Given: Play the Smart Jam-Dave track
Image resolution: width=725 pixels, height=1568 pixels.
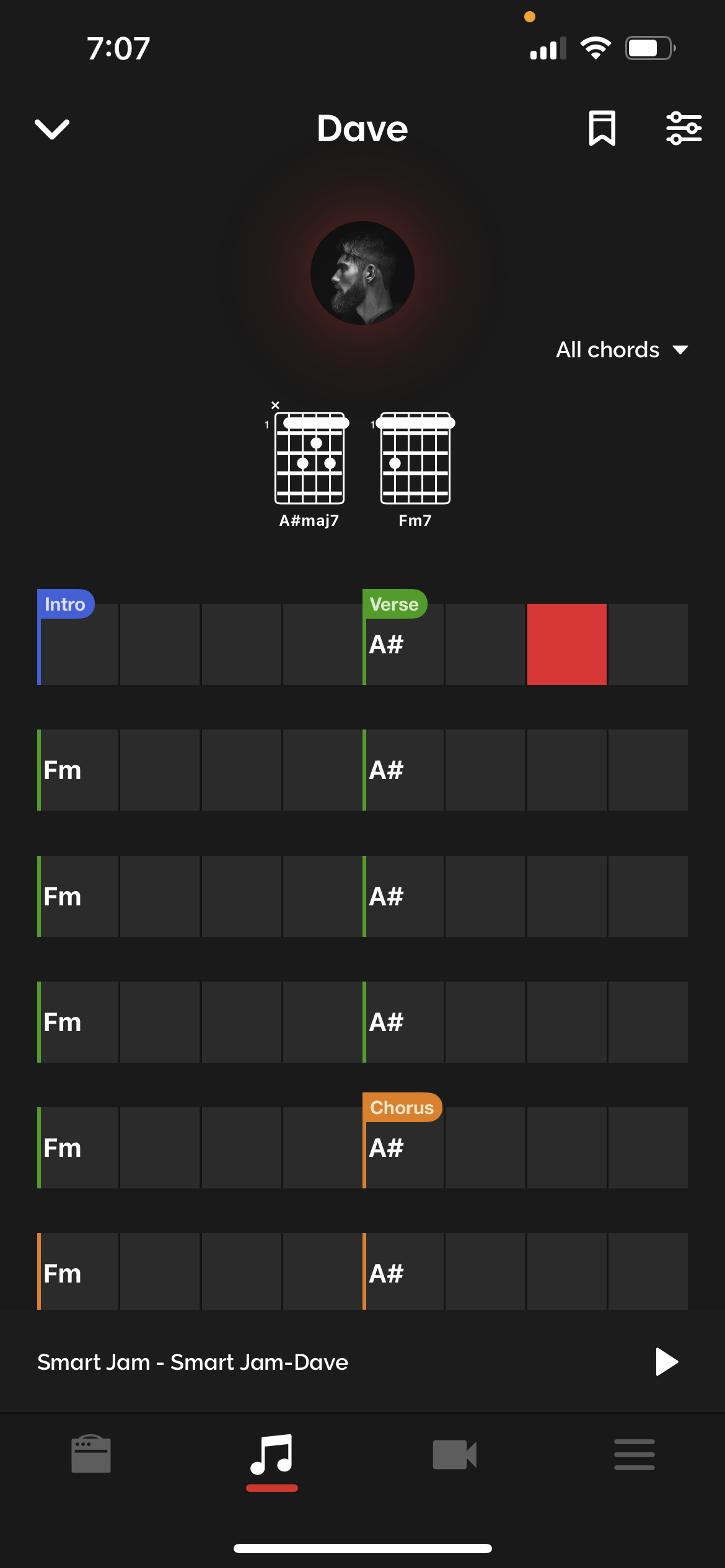Looking at the screenshot, I should pyautogui.click(x=666, y=1362).
